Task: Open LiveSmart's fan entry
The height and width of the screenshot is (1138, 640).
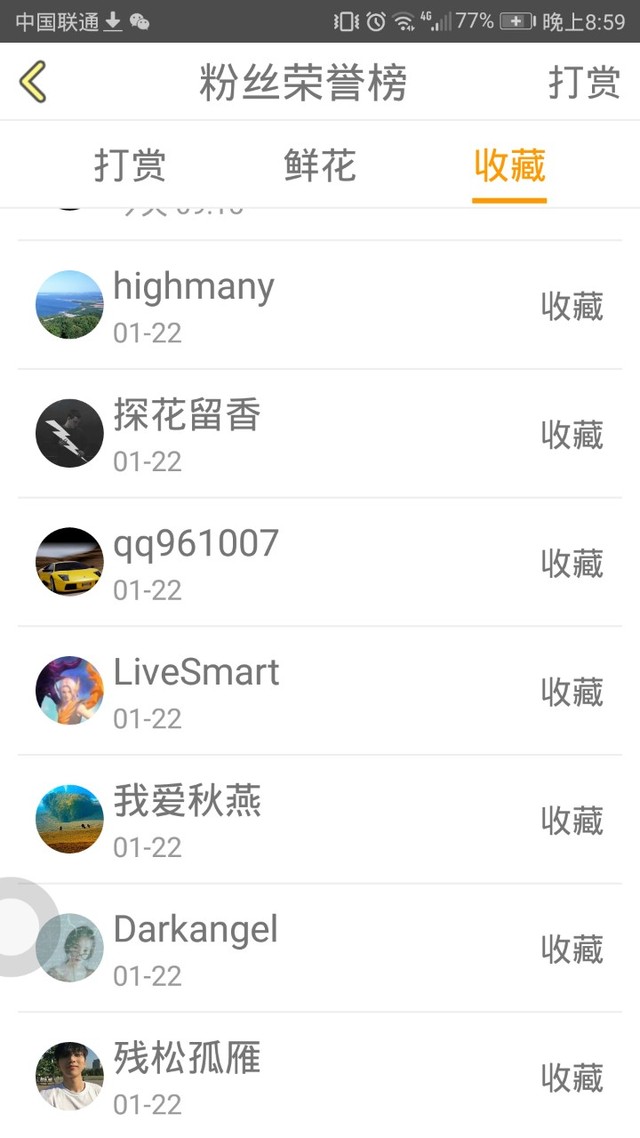Action: click(320, 691)
